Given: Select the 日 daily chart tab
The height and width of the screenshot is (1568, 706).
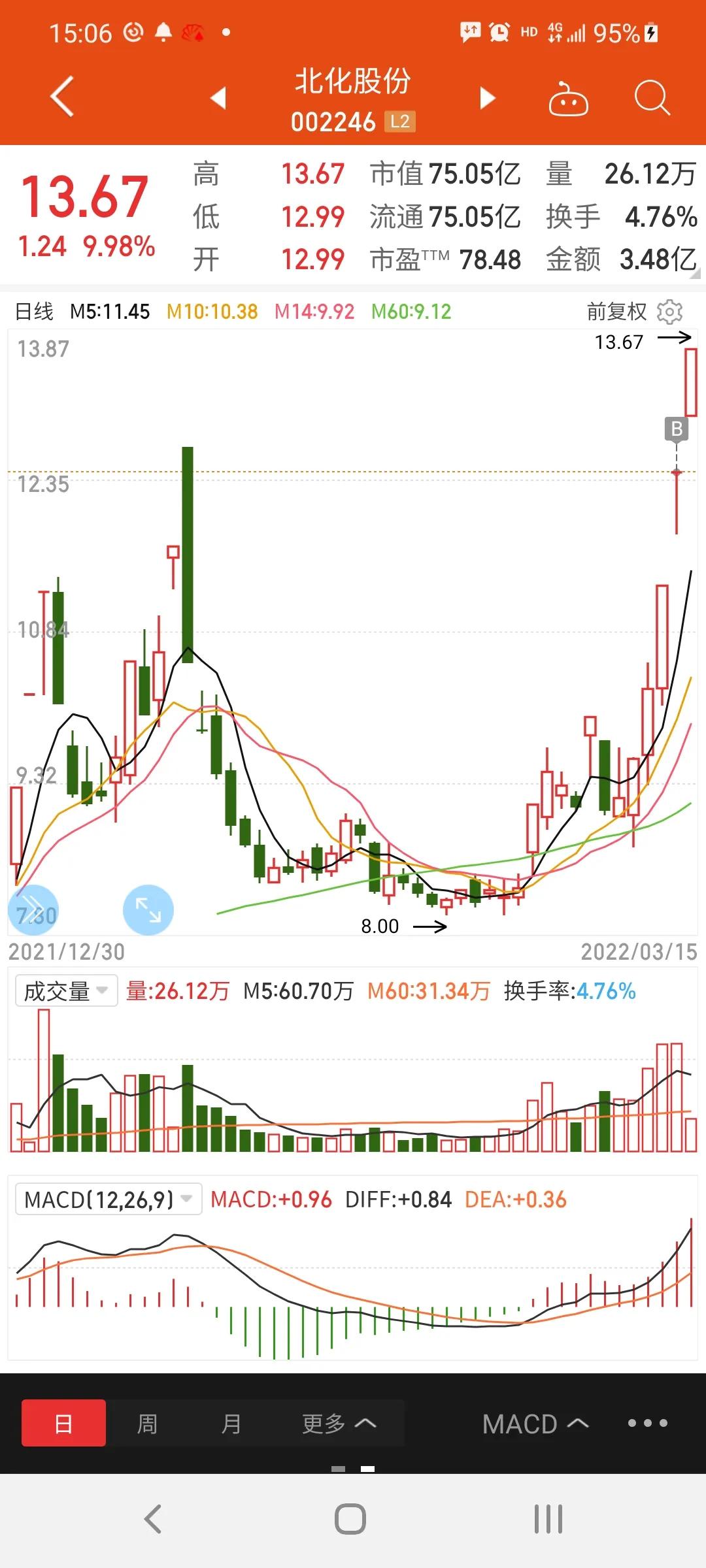Looking at the screenshot, I should pyautogui.click(x=63, y=1423).
